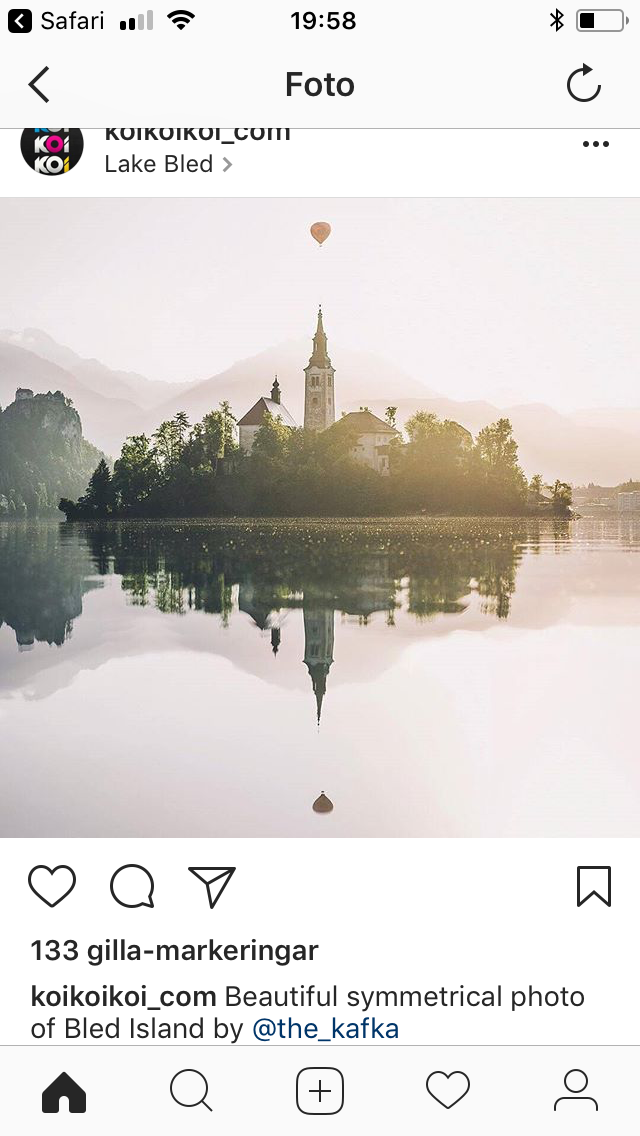Switch to the Search tab
The width and height of the screenshot is (640, 1136).
(191, 1091)
